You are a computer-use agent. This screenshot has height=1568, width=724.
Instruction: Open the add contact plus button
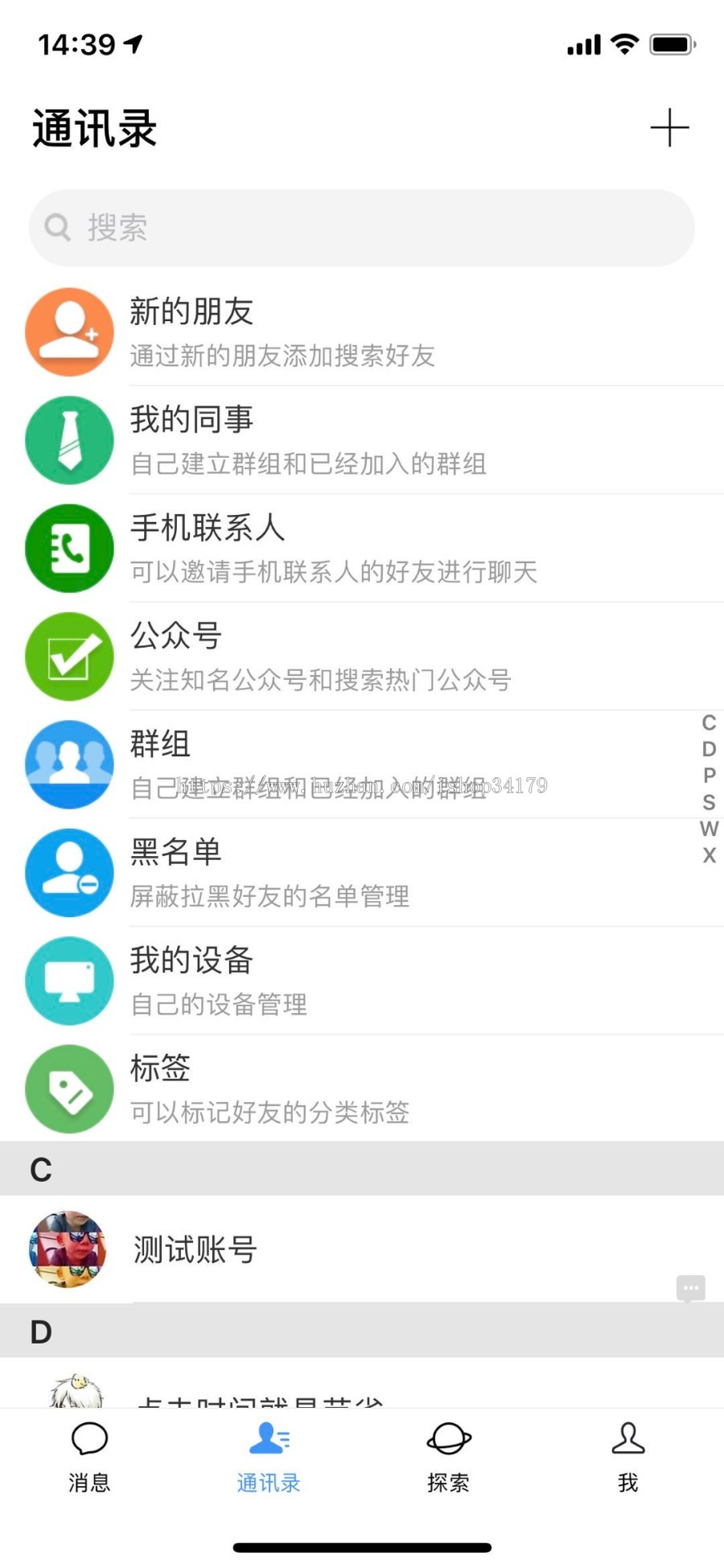pyautogui.click(x=670, y=127)
